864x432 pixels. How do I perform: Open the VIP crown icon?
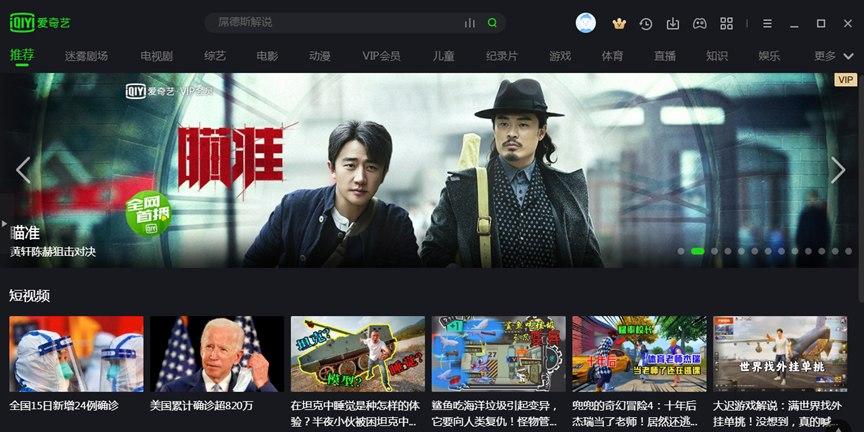(x=619, y=23)
